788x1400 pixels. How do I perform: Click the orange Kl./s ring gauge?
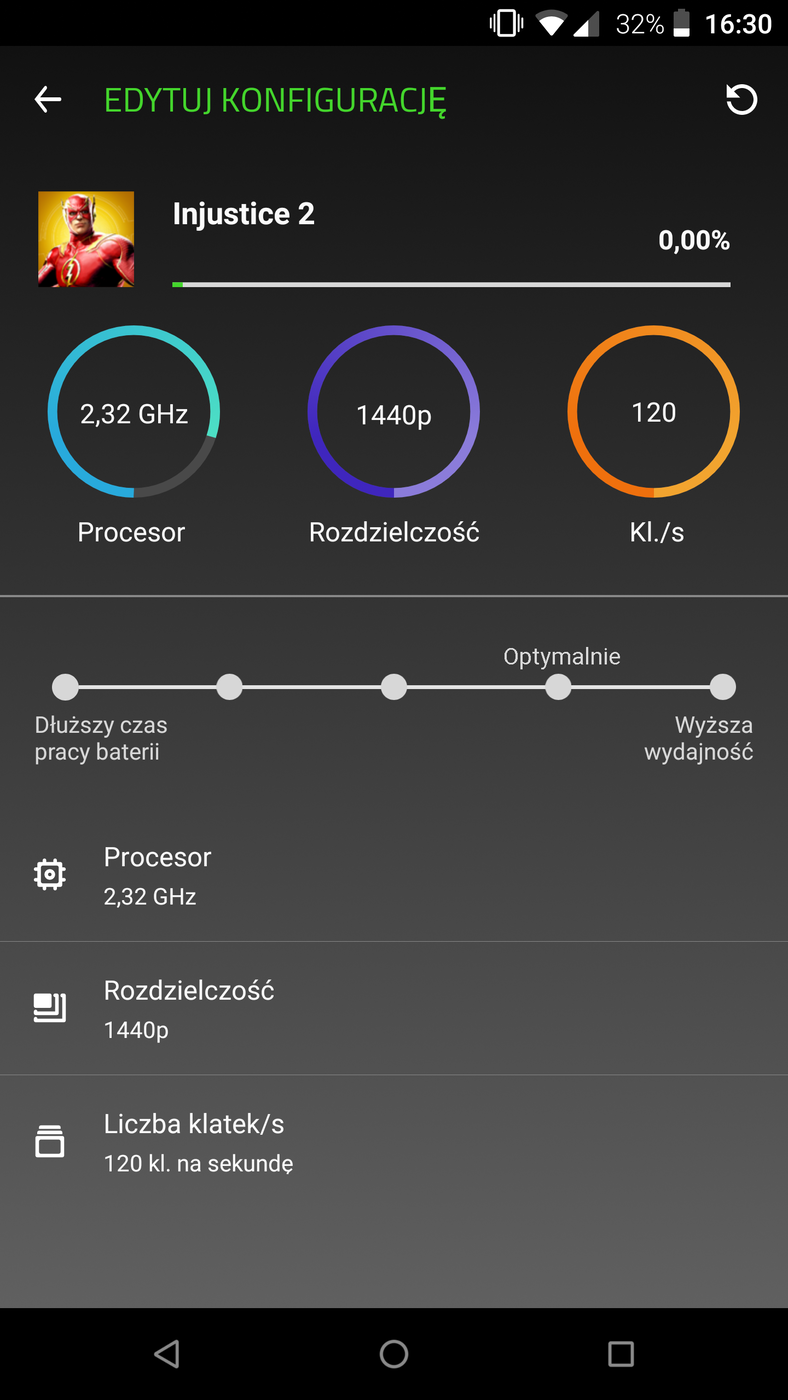point(653,412)
